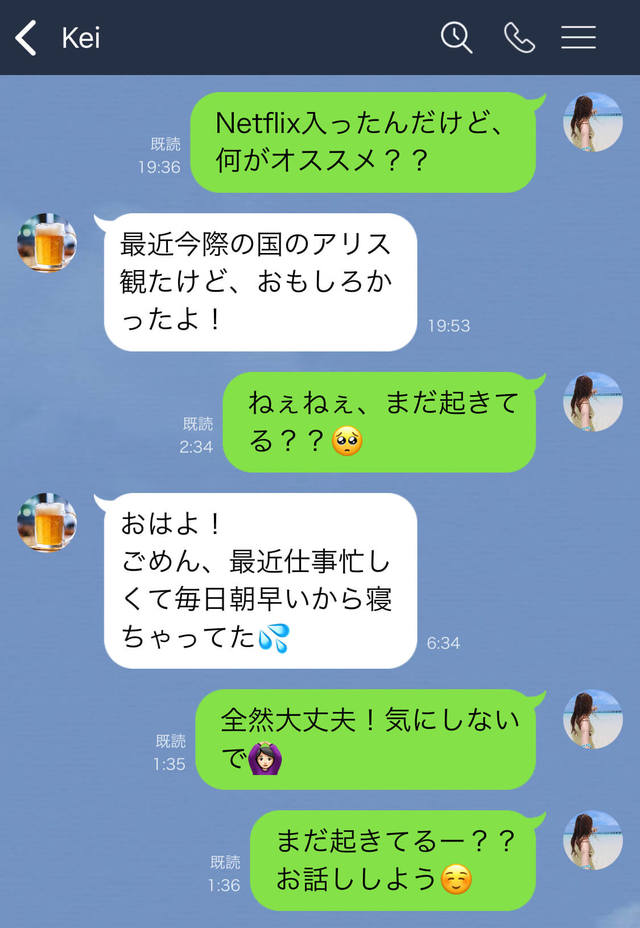Screen dimensions: 640x928
Task: Open Kei's profile picture beside the 今際の国のアリス message
Action: (47, 242)
